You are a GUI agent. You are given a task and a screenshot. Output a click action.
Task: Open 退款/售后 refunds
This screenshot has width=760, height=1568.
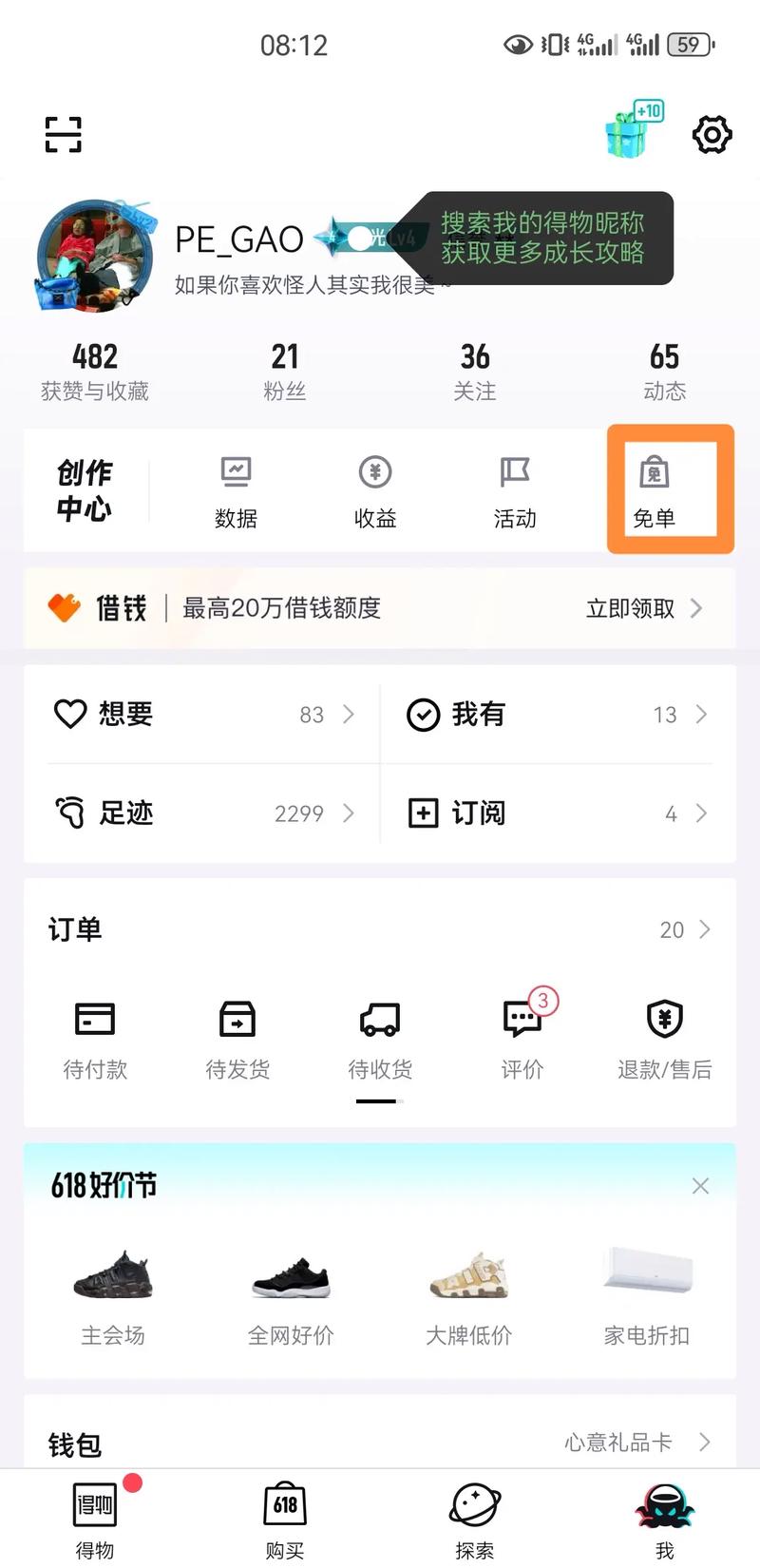pos(664,1038)
